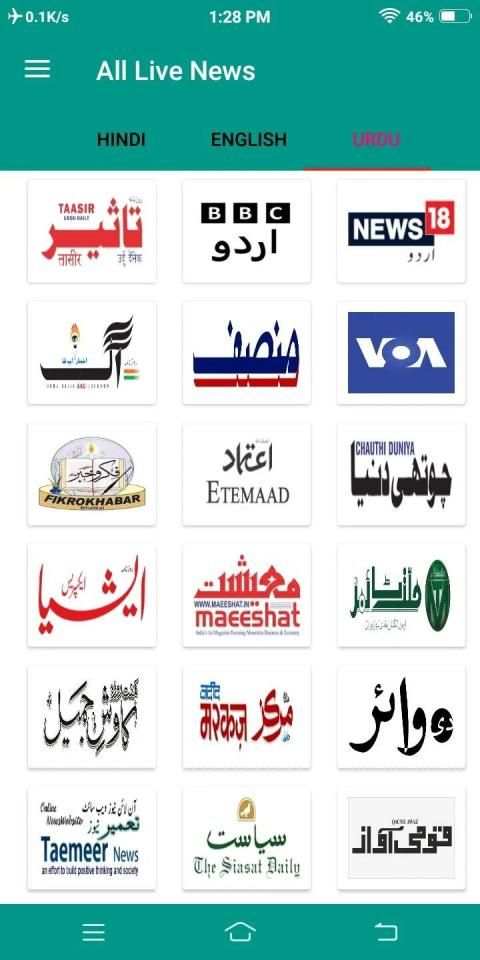Open the News18 Urdu tile
This screenshot has height=960, width=480.
tap(401, 231)
